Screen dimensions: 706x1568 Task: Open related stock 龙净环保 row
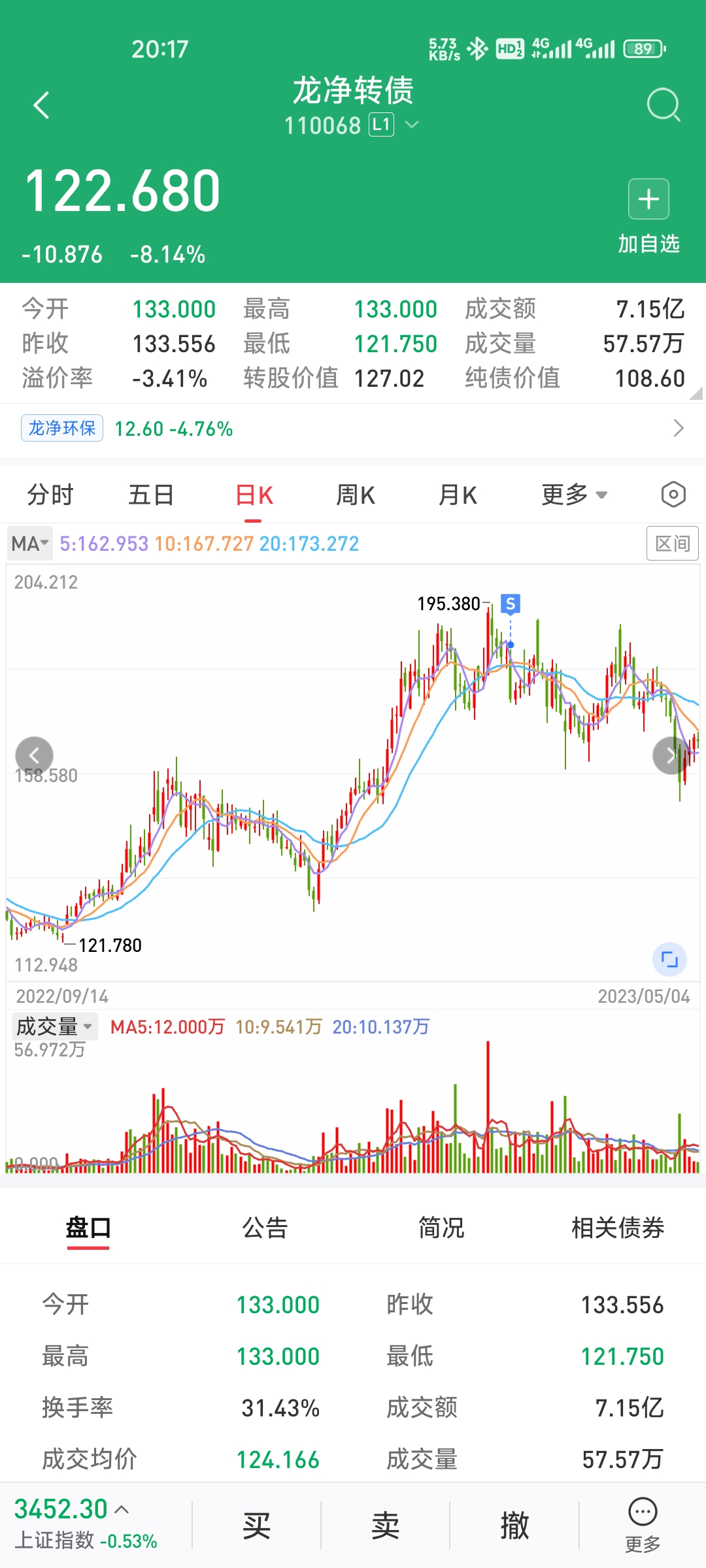(x=353, y=429)
